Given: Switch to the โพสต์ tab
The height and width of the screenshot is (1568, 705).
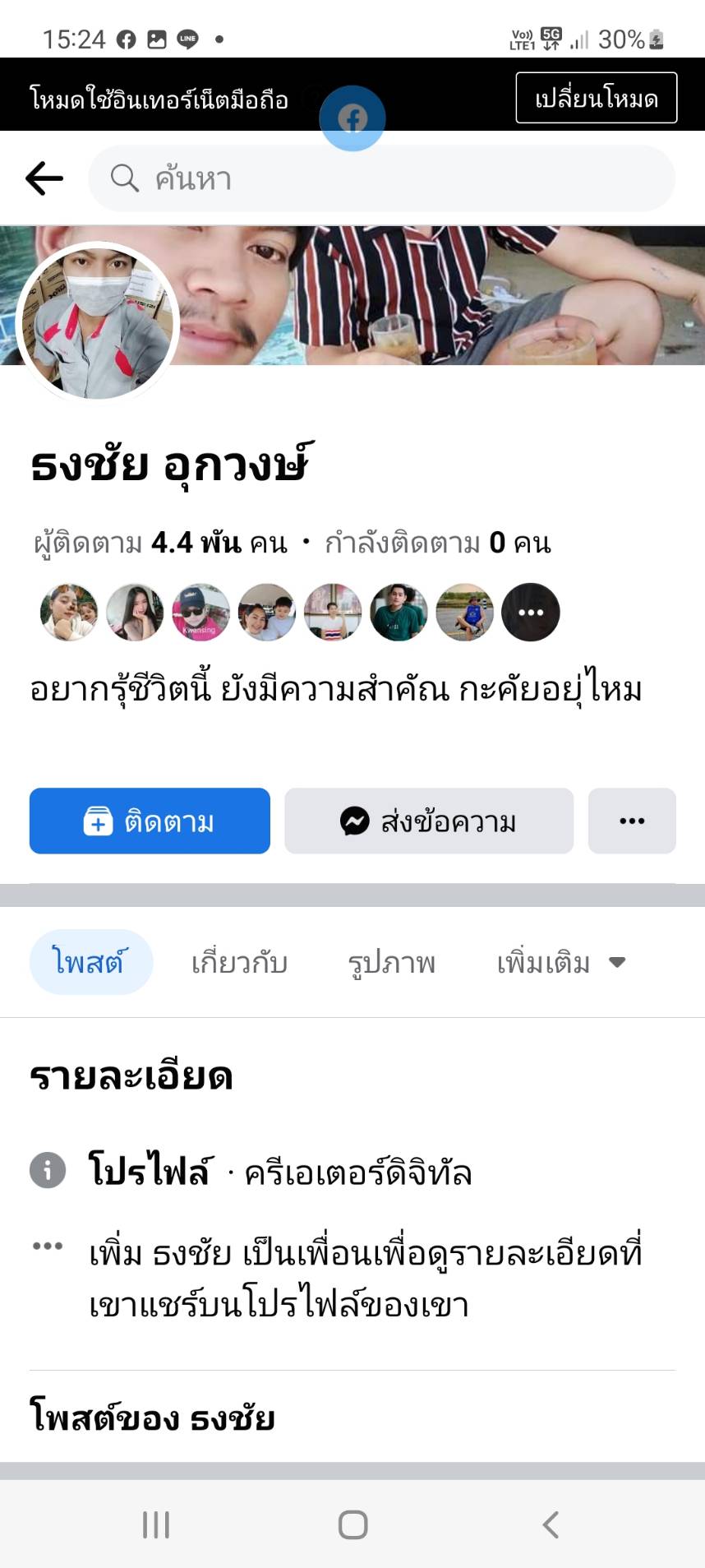Looking at the screenshot, I should 90,962.
